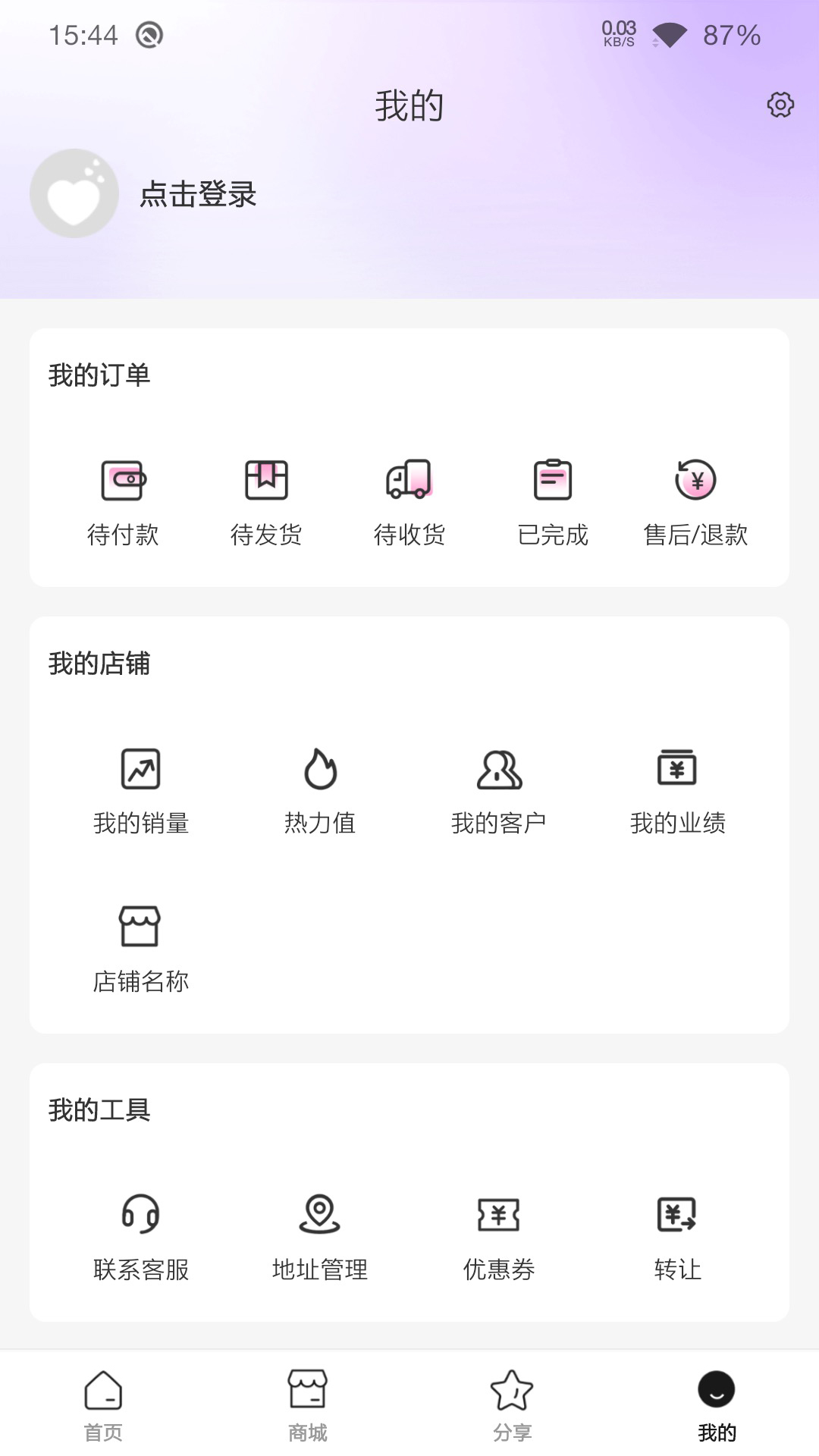The width and height of the screenshot is (819, 1456).
Task: Open the 转让 transfer feature
Action: 678,1232
